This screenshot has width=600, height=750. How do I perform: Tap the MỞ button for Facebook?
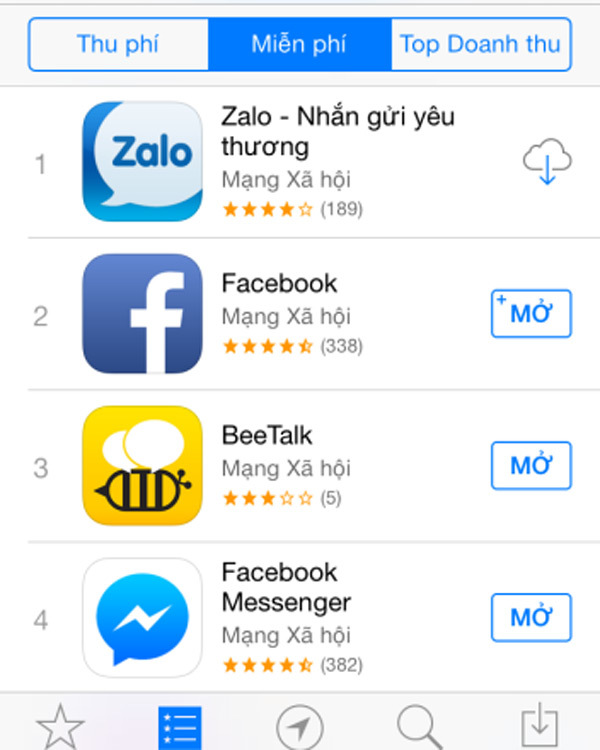[x=531, y=314]
